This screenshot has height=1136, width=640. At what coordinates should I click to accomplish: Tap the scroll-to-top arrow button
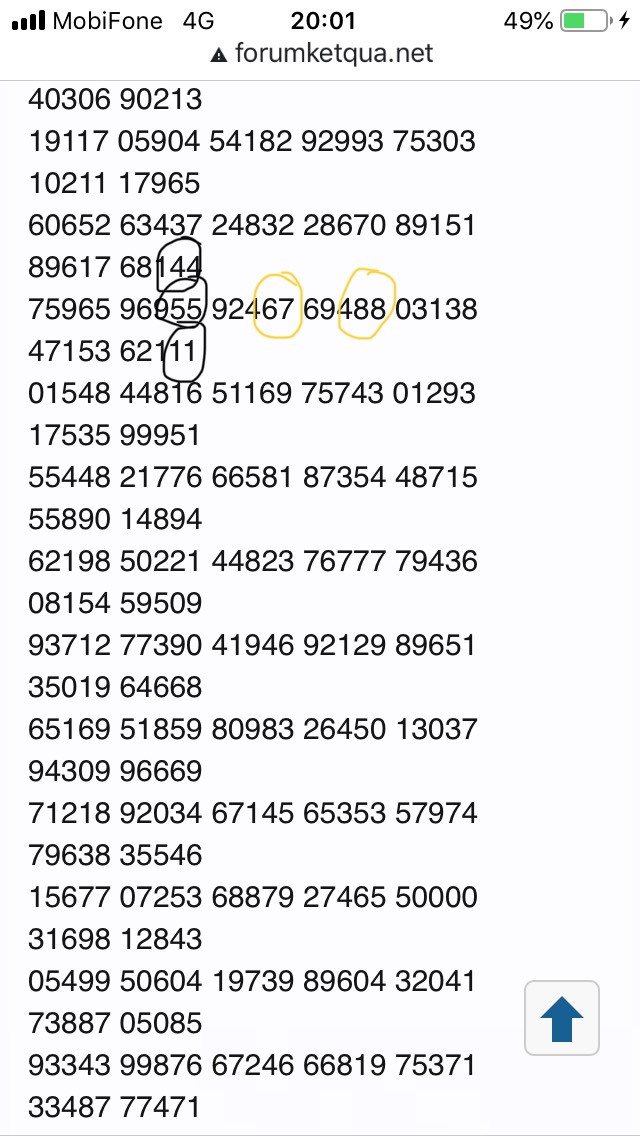562,1018
